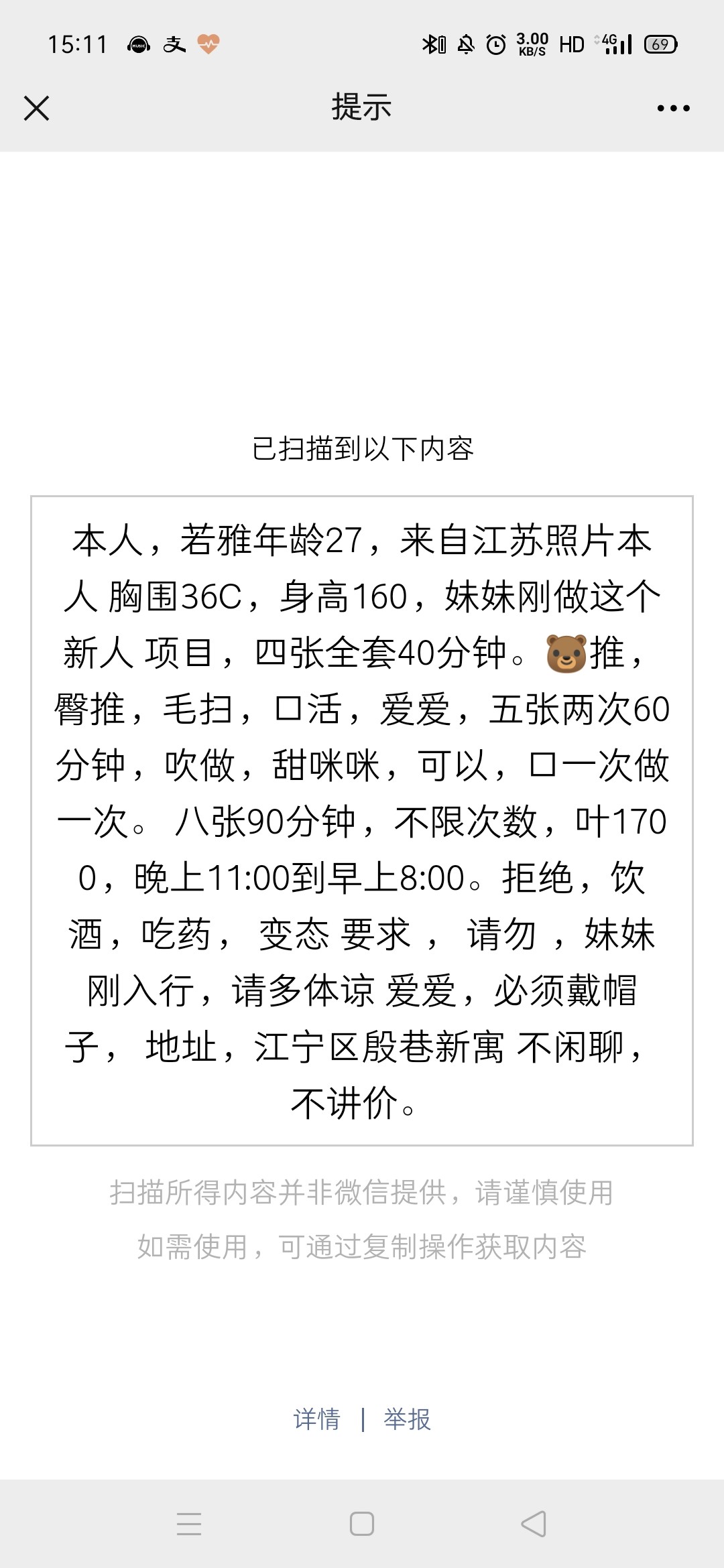The image size is (724, 1568).
Task: Go back using system navigation
Action: pyautogui.click(x=534, y=1524)
